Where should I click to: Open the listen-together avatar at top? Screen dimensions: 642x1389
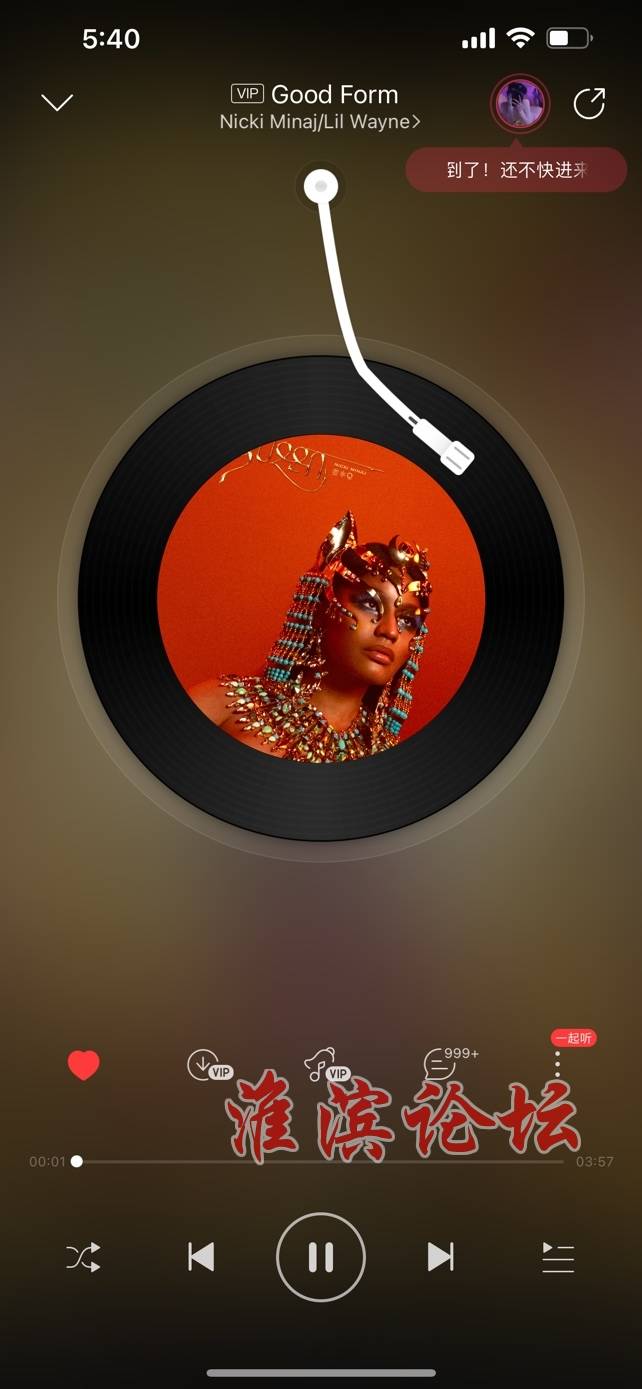pos(519,103)
